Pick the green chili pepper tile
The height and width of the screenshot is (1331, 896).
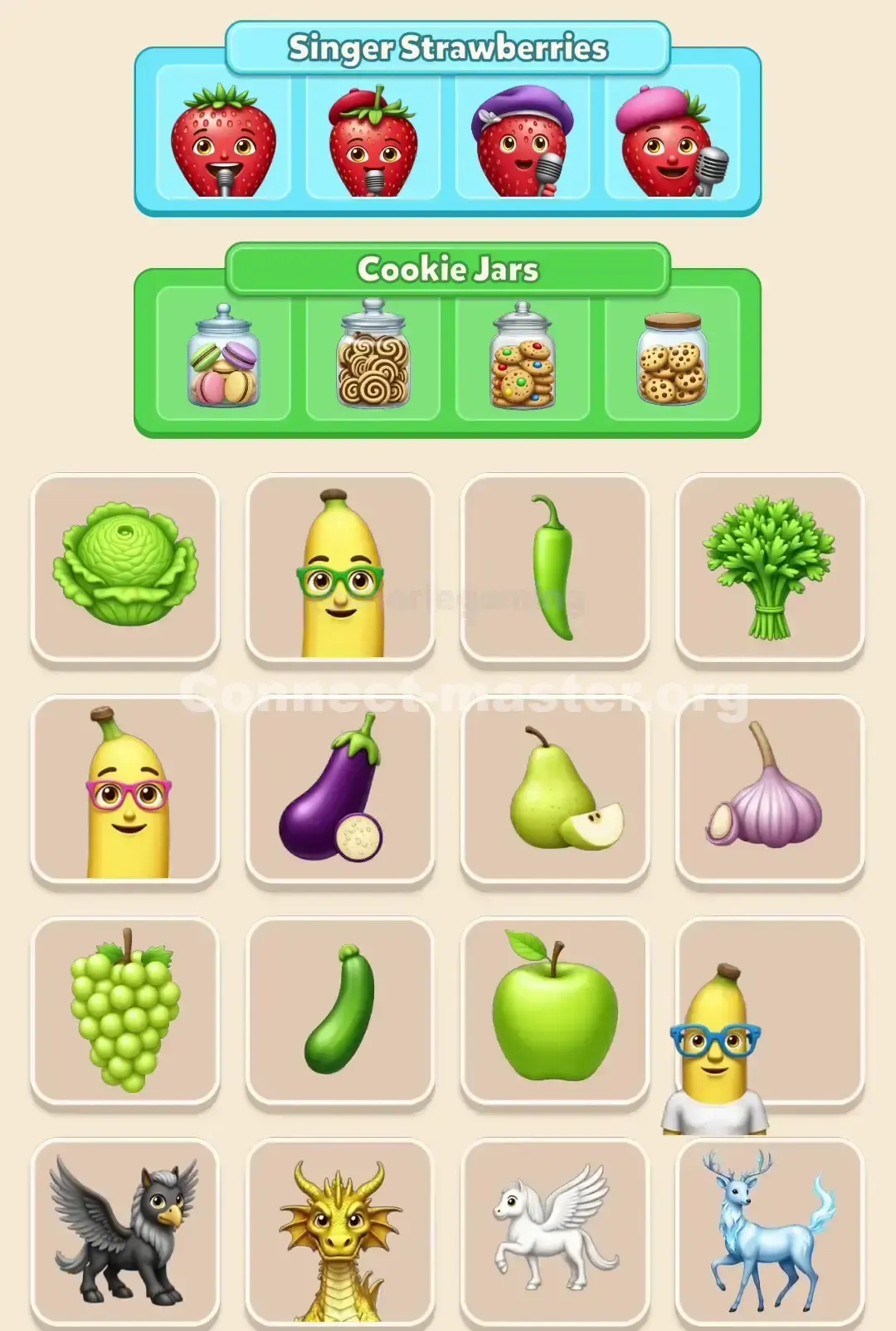point(554,568)
